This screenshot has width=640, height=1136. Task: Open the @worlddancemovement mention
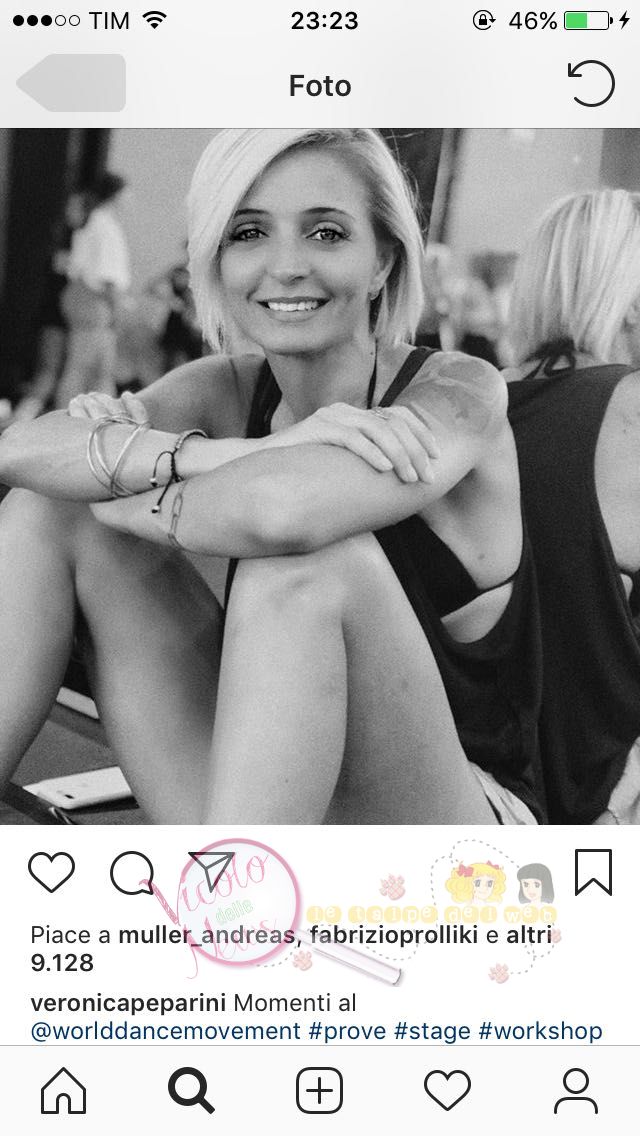166,1030
